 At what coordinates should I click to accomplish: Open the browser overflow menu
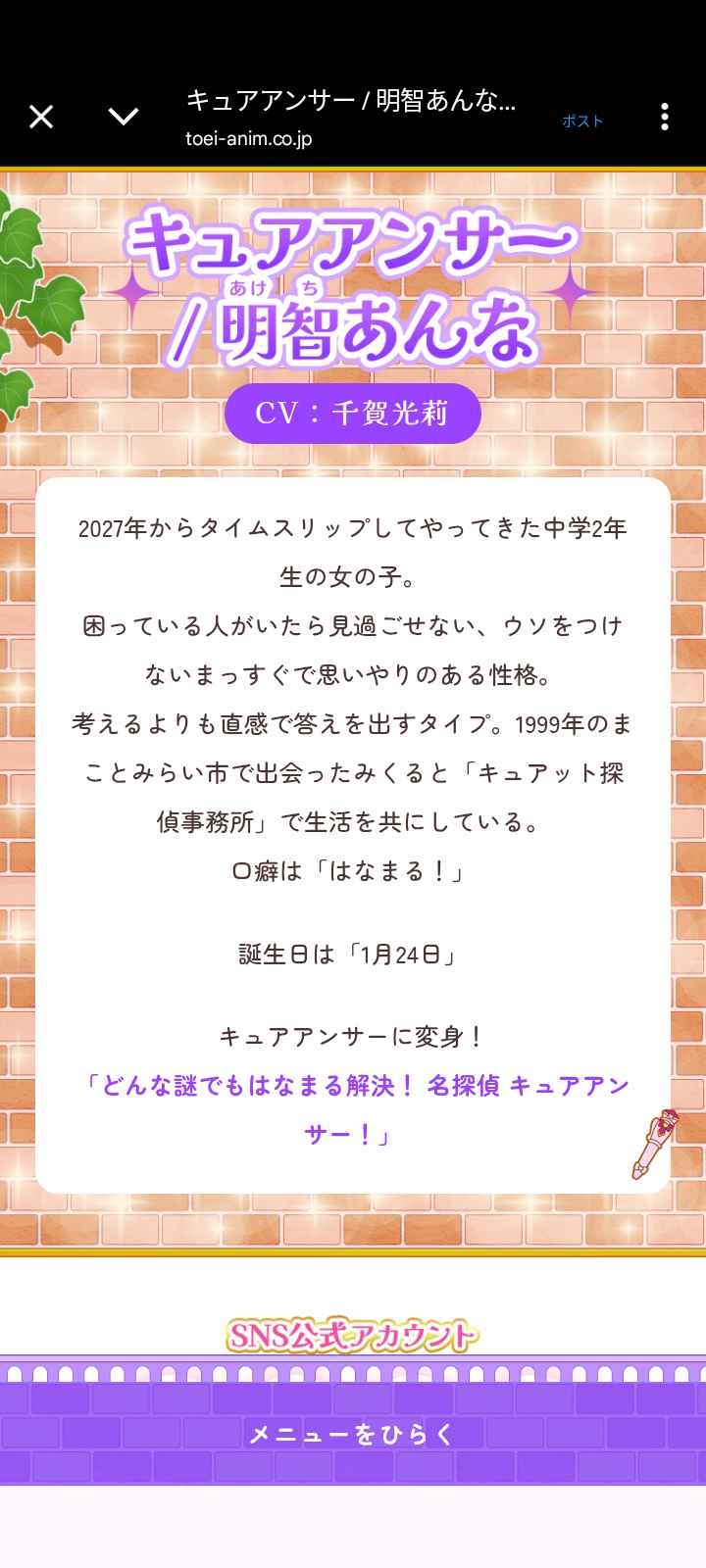(665, 118)
